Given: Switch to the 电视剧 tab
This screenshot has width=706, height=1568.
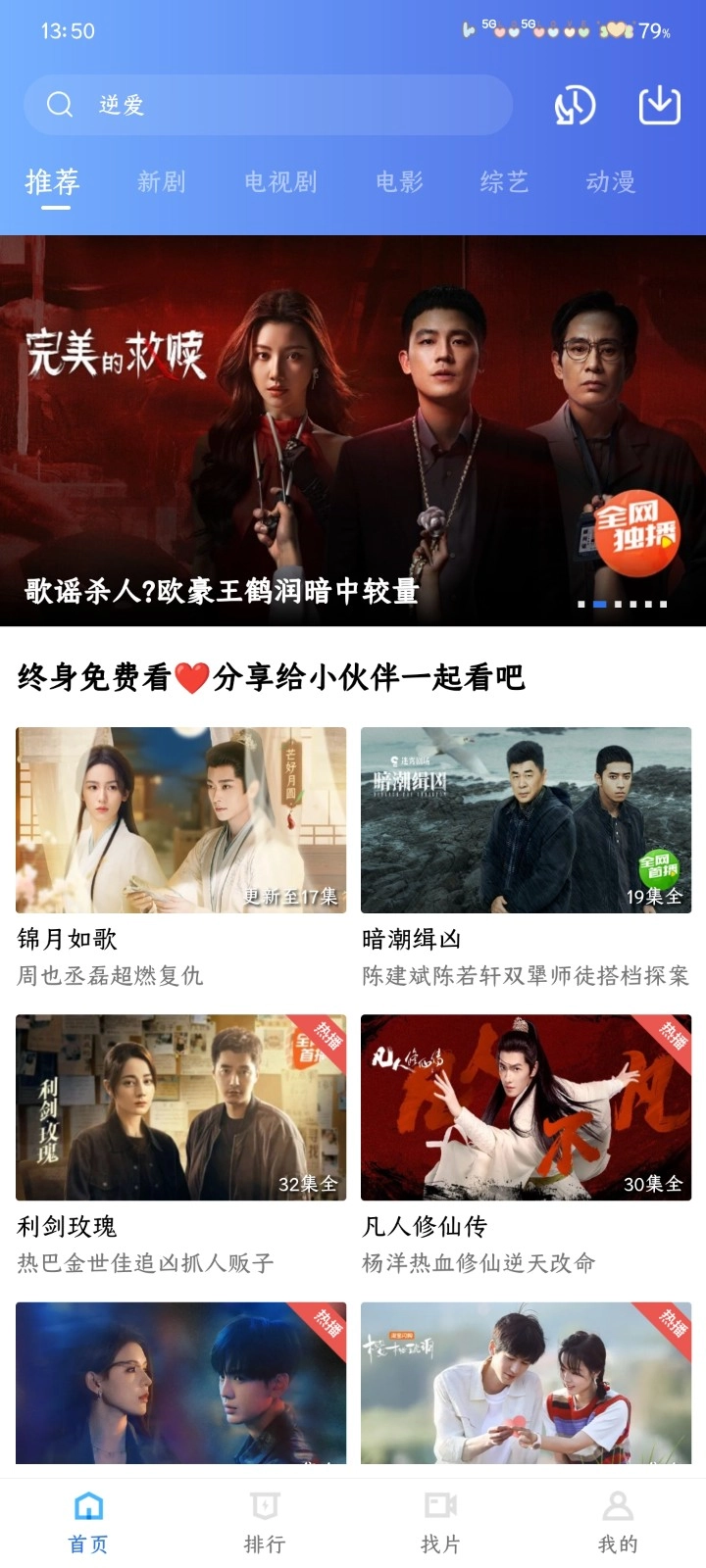Looking at the screenshot, I should pyautogui.click(x=280, y=181).
